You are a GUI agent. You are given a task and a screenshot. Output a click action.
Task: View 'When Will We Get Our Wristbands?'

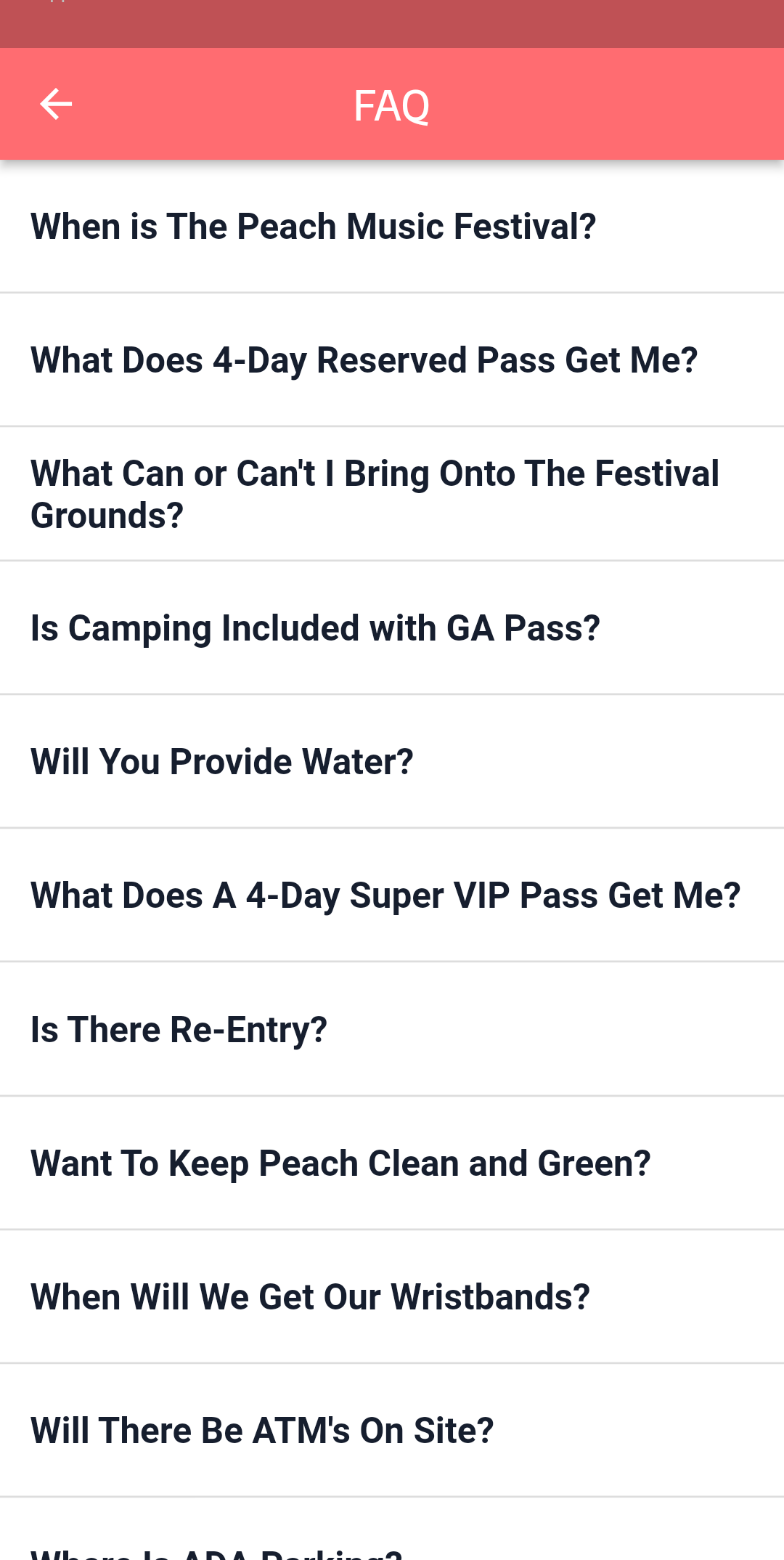click(310, 1297)
